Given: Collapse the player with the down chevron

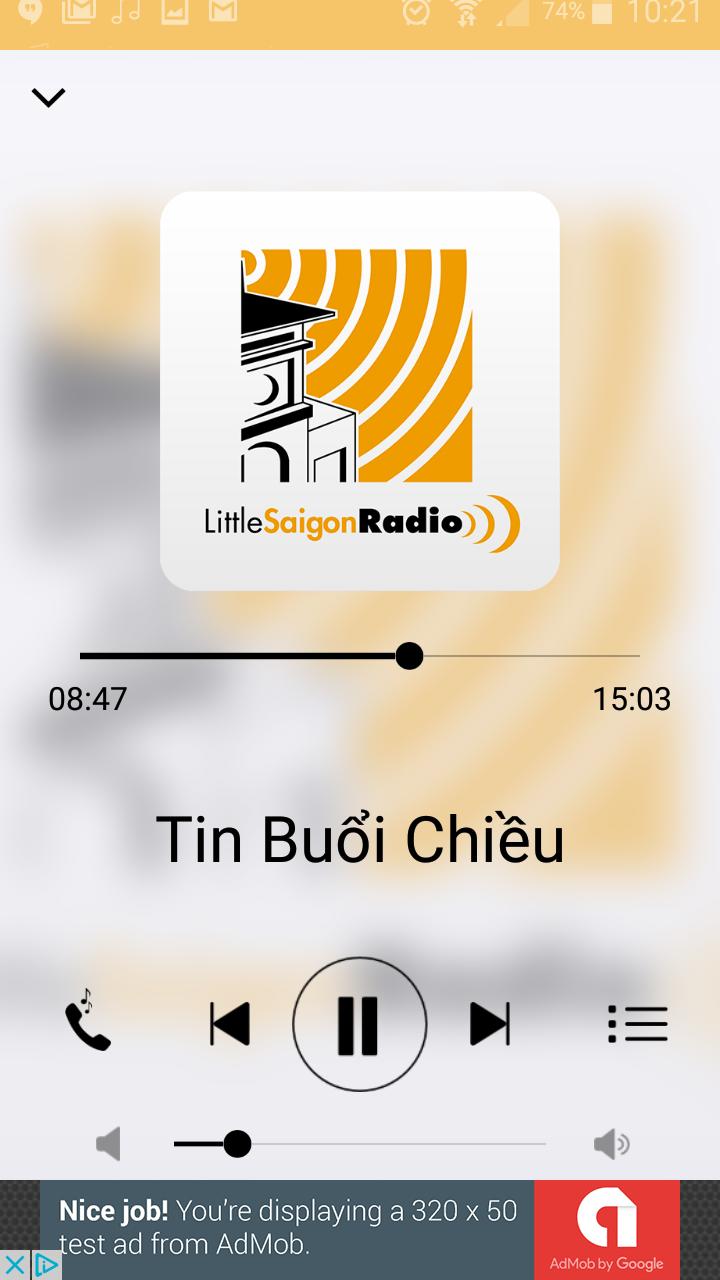Looking at the screenshot, I should (x=47, y=96).
